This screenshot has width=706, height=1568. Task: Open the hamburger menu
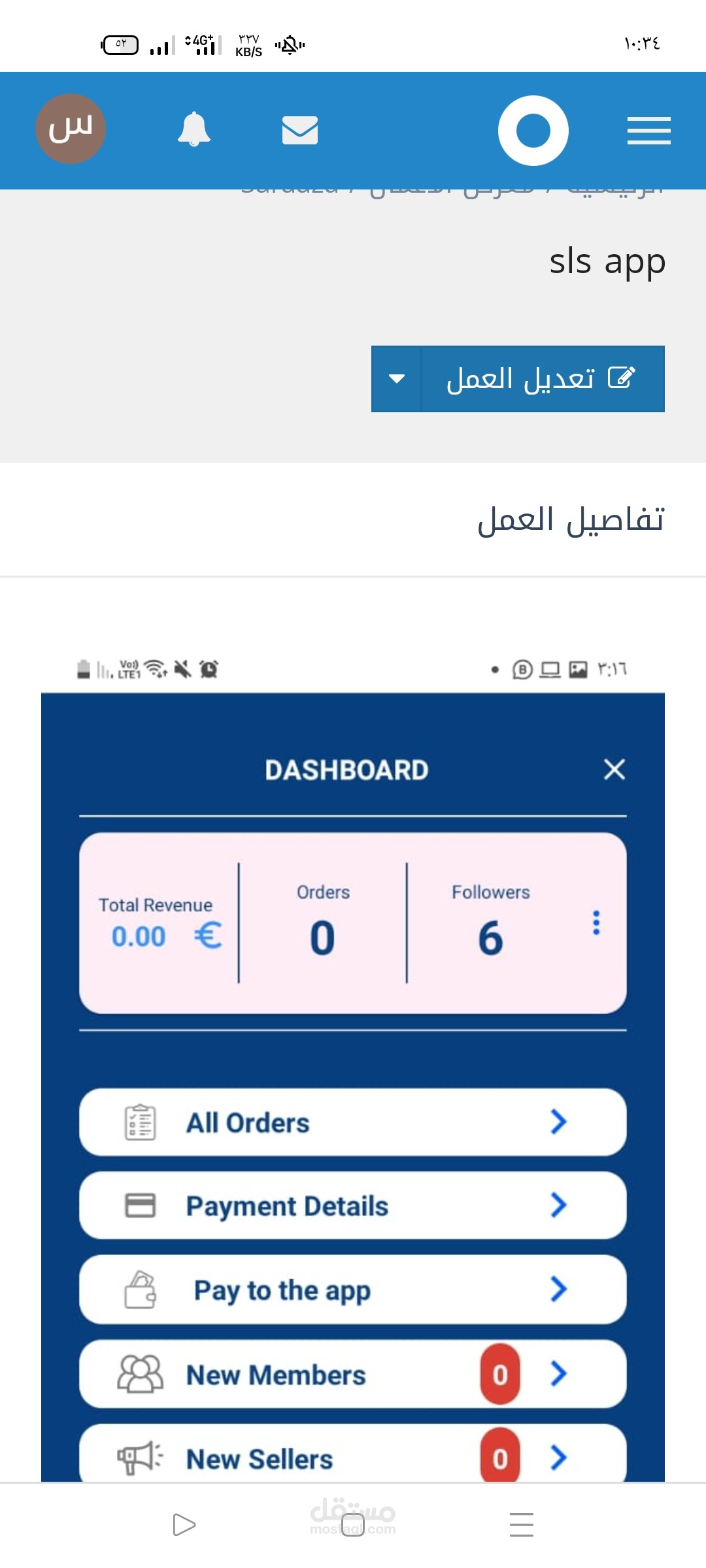648,131
